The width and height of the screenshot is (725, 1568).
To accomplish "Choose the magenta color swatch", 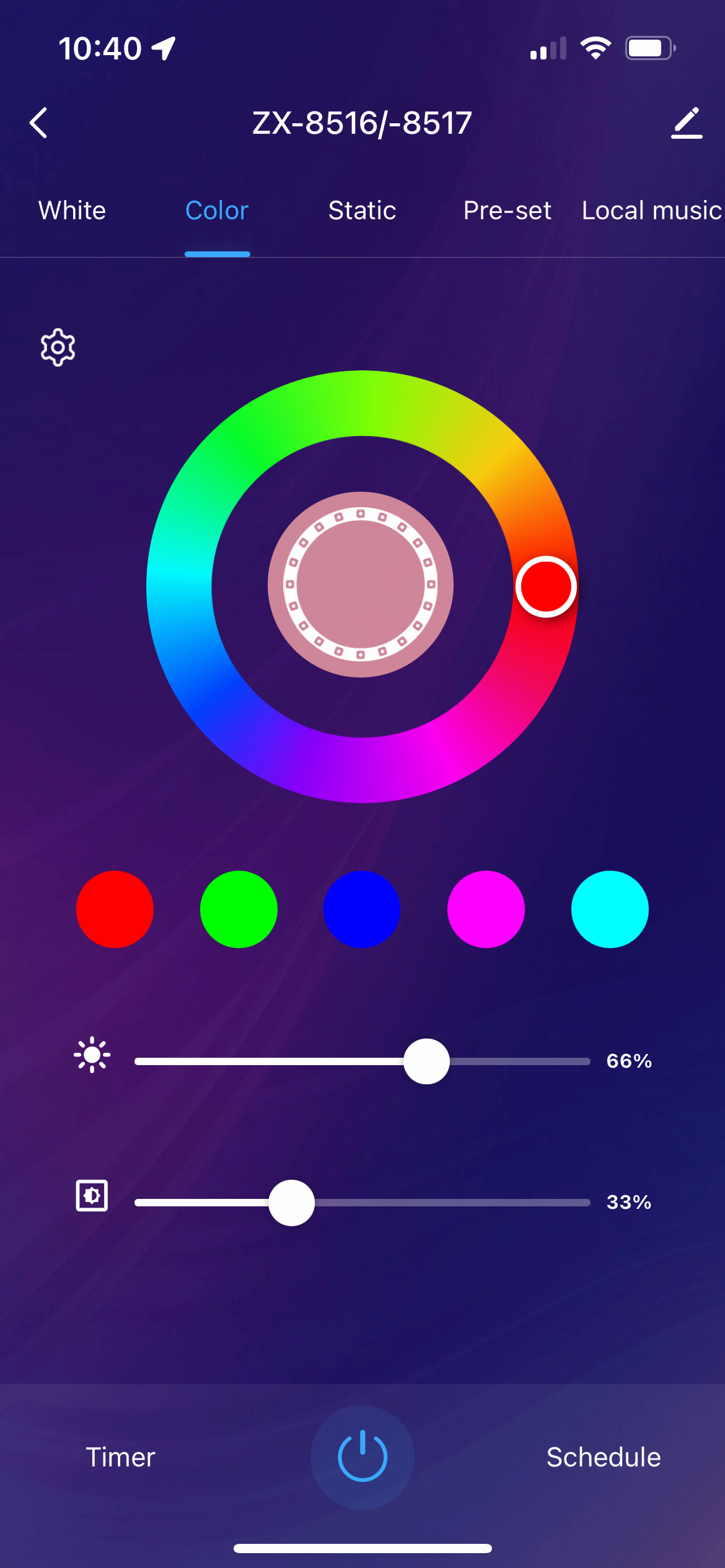I will point(486,909).
